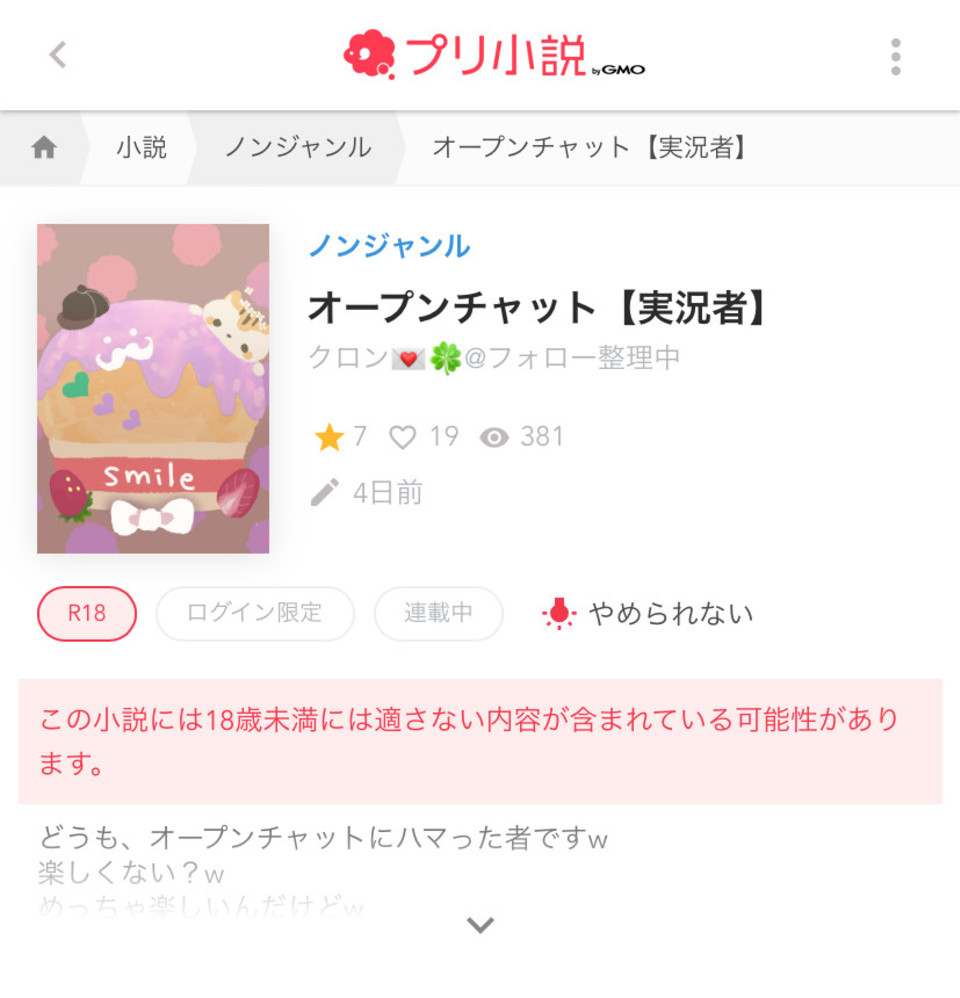This screenshot has height=998, width=960.
Task: Tap the R18 tag chip
Action: click(x=87, y=613)
